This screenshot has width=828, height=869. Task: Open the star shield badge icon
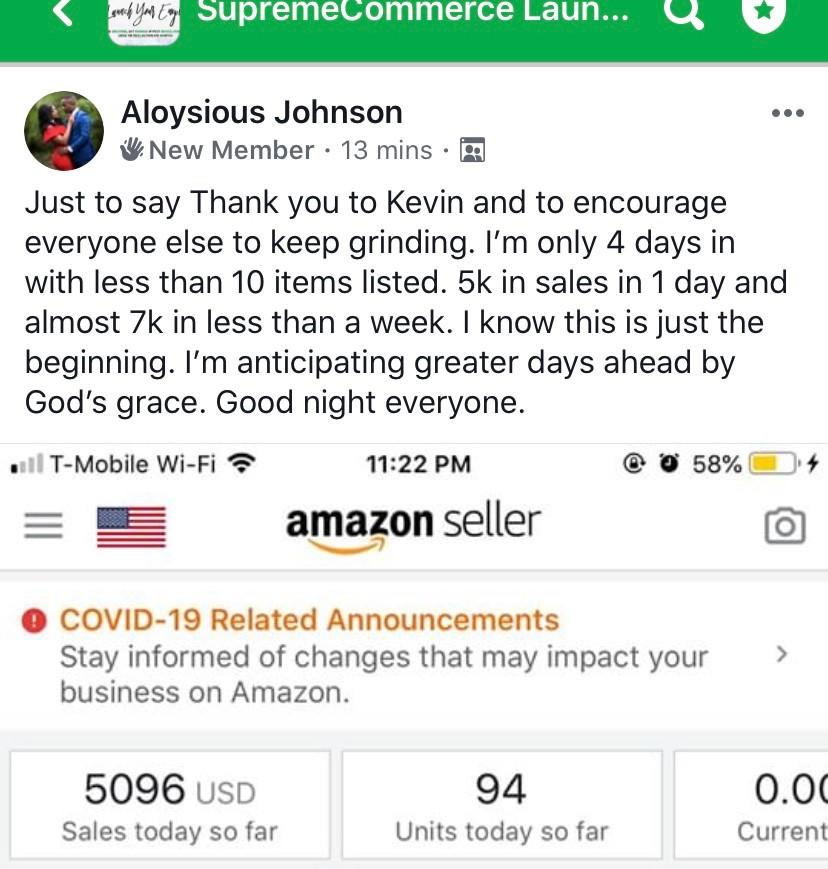tap(764, 14)
